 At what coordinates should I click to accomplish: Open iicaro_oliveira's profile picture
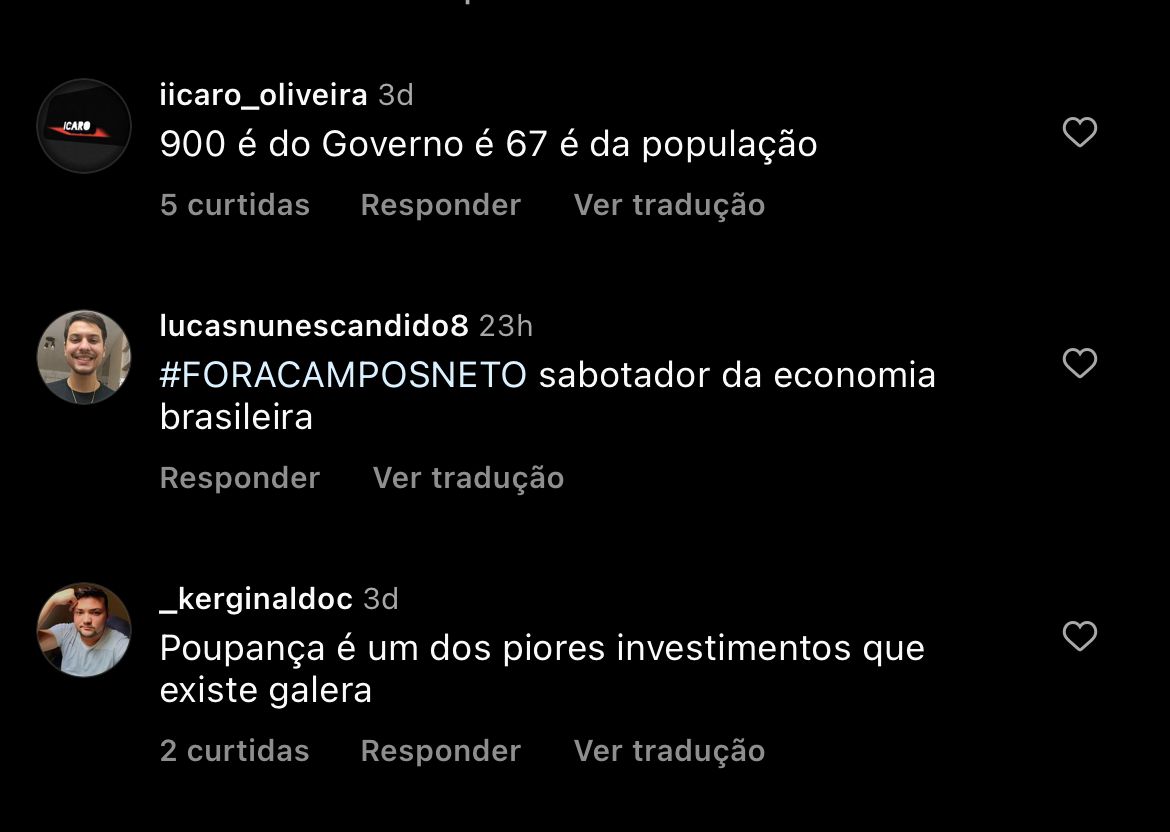pyautogui.click(x=84, y=126)
